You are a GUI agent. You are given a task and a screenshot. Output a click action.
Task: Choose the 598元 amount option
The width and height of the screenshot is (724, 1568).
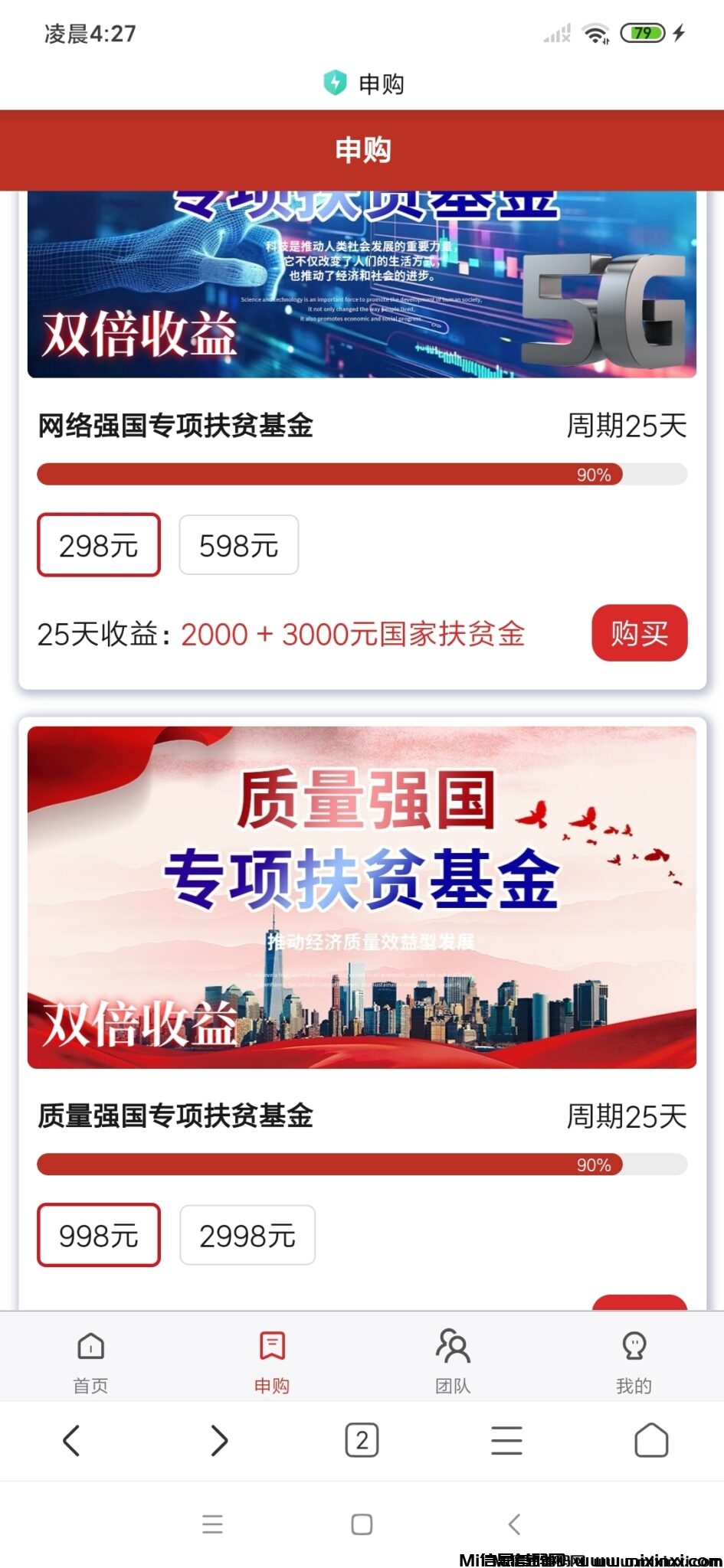click(x=238, y=545)
